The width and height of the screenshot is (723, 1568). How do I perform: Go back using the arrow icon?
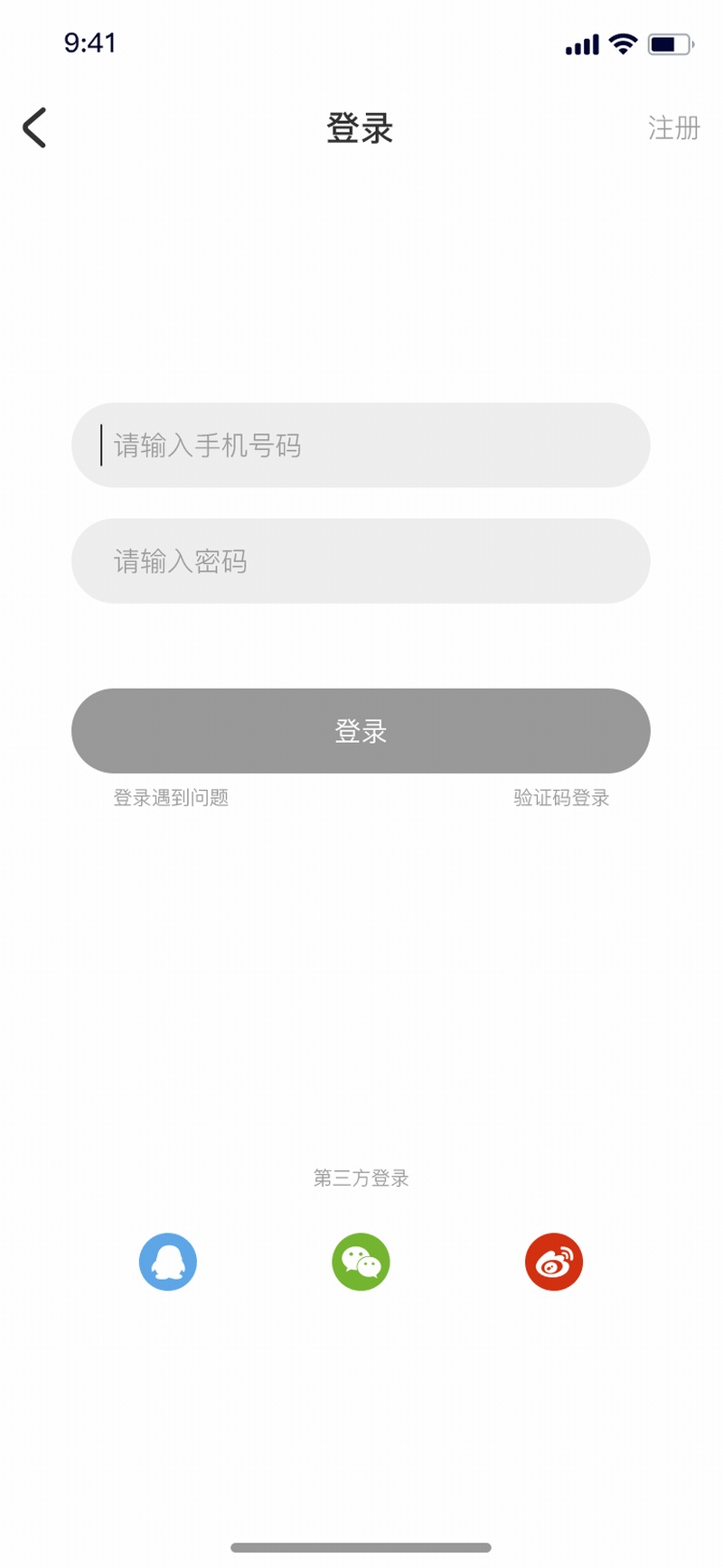point(34,127)
